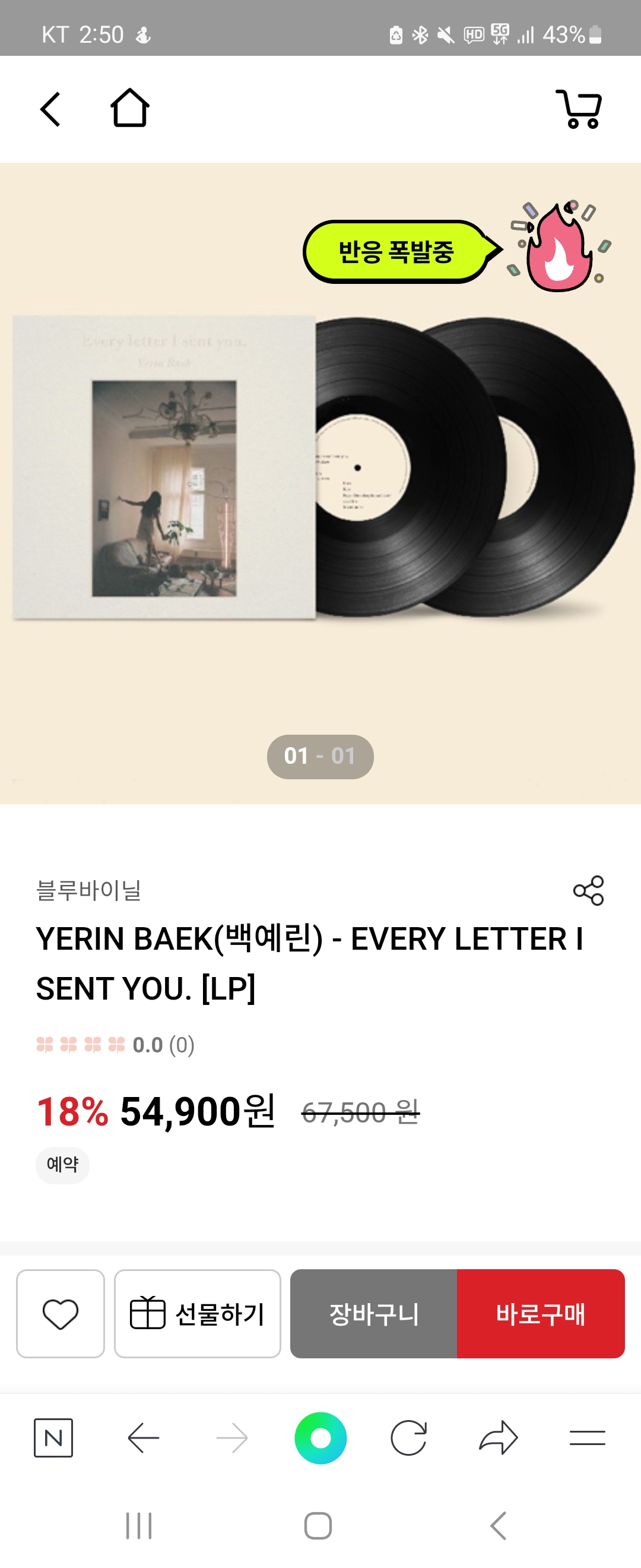Reload the current page

pyautogui.click(x=409, y=1438)
